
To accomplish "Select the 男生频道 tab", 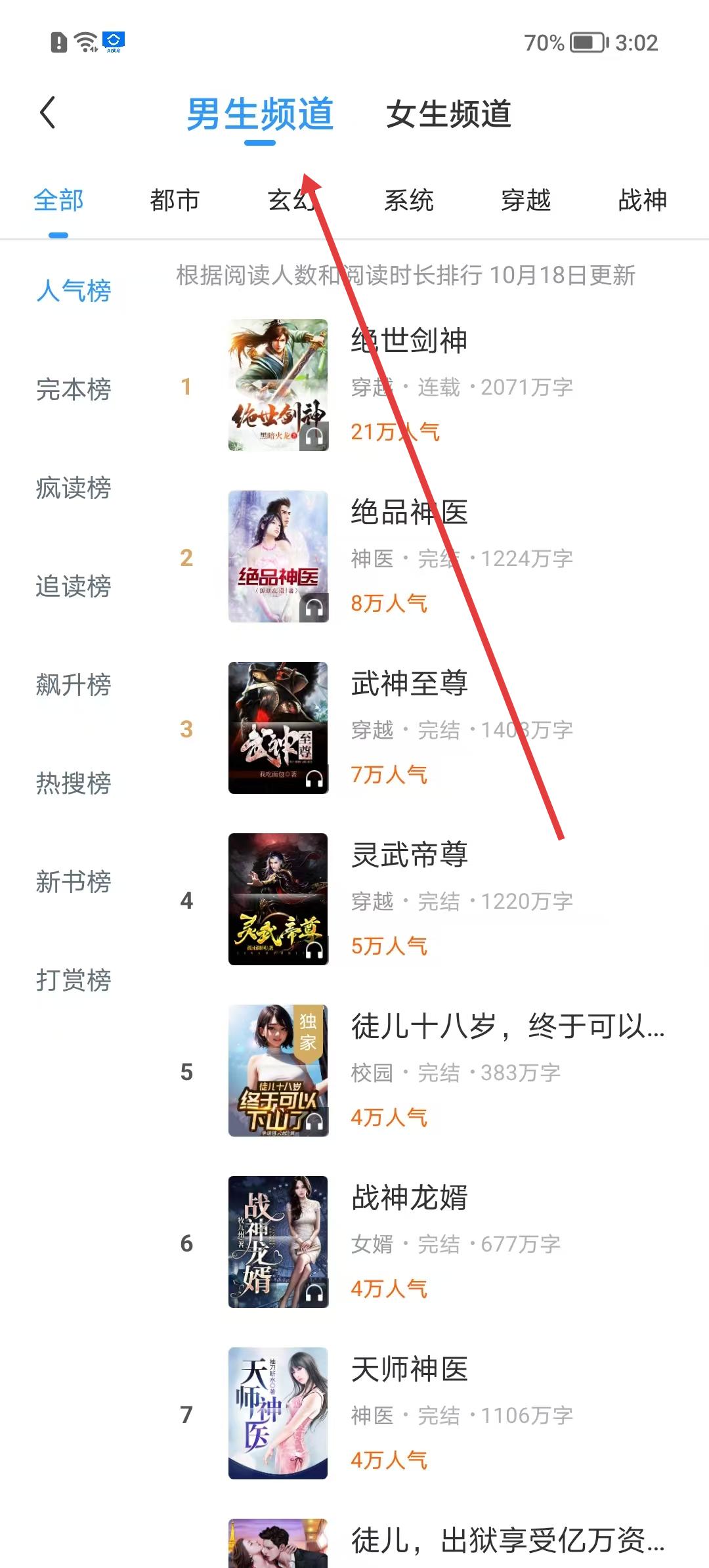I will tap(260, 114).
